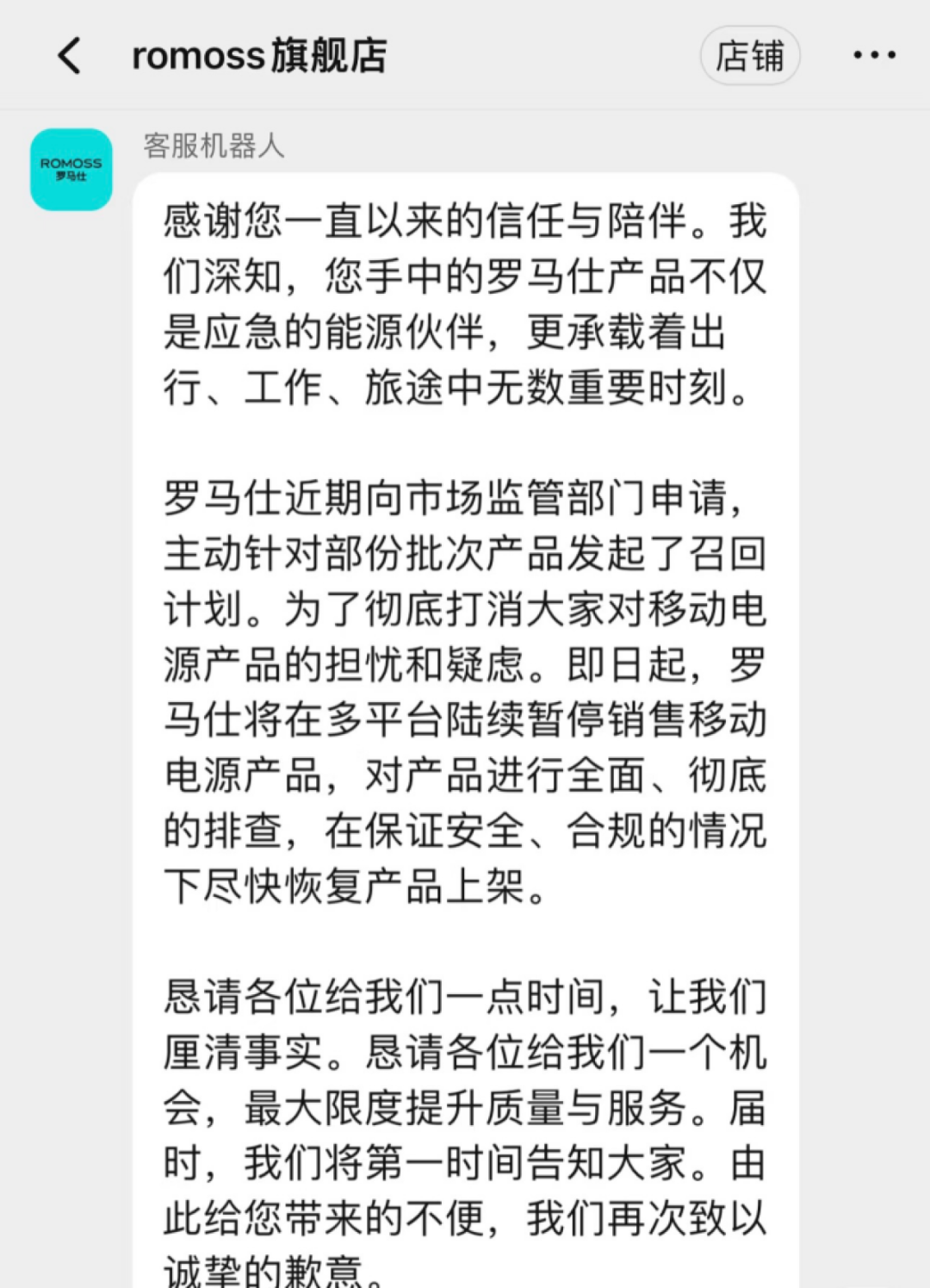
Task: Go back from the romoss旗舰店 chat
Action: [70, 56]
